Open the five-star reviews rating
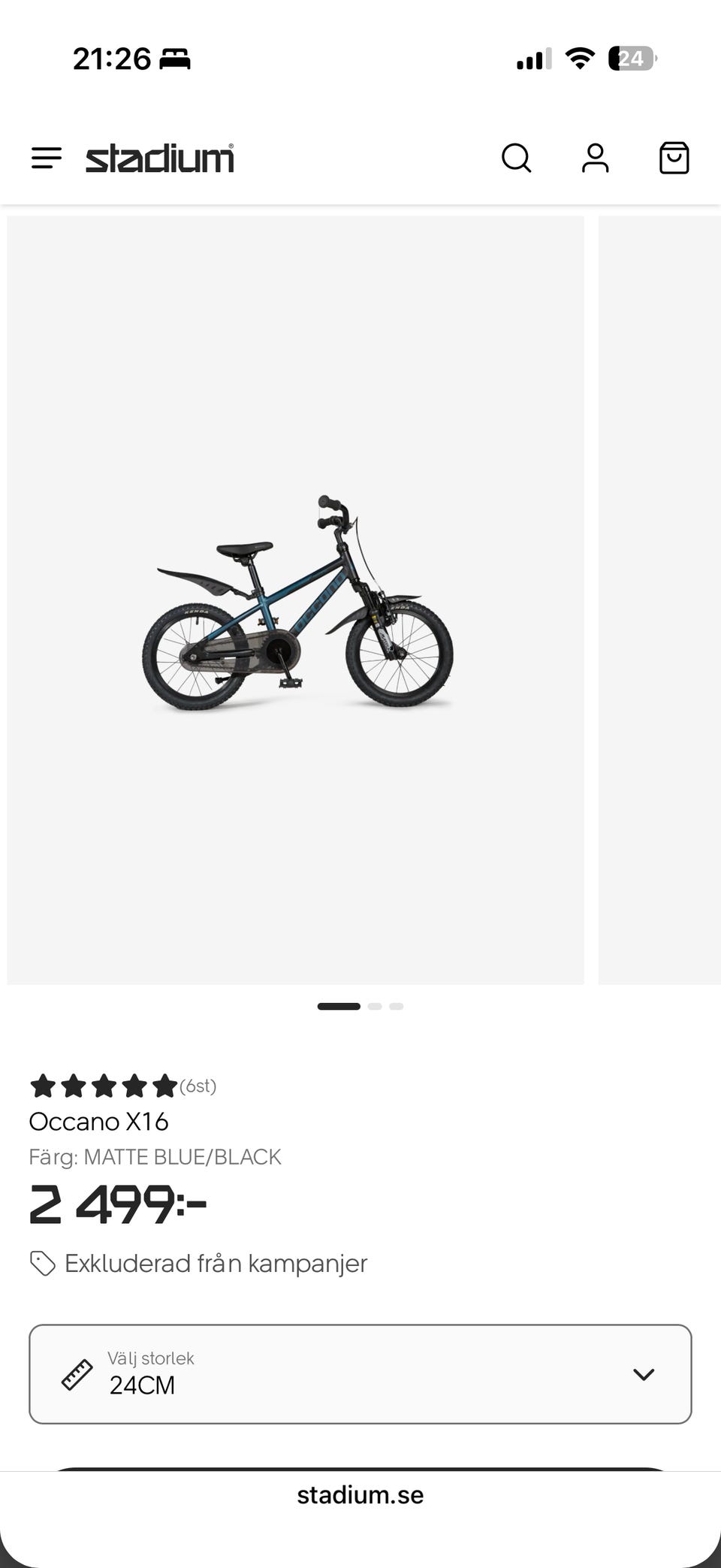Viewport: 721px width, 1568px height. 123,1086
